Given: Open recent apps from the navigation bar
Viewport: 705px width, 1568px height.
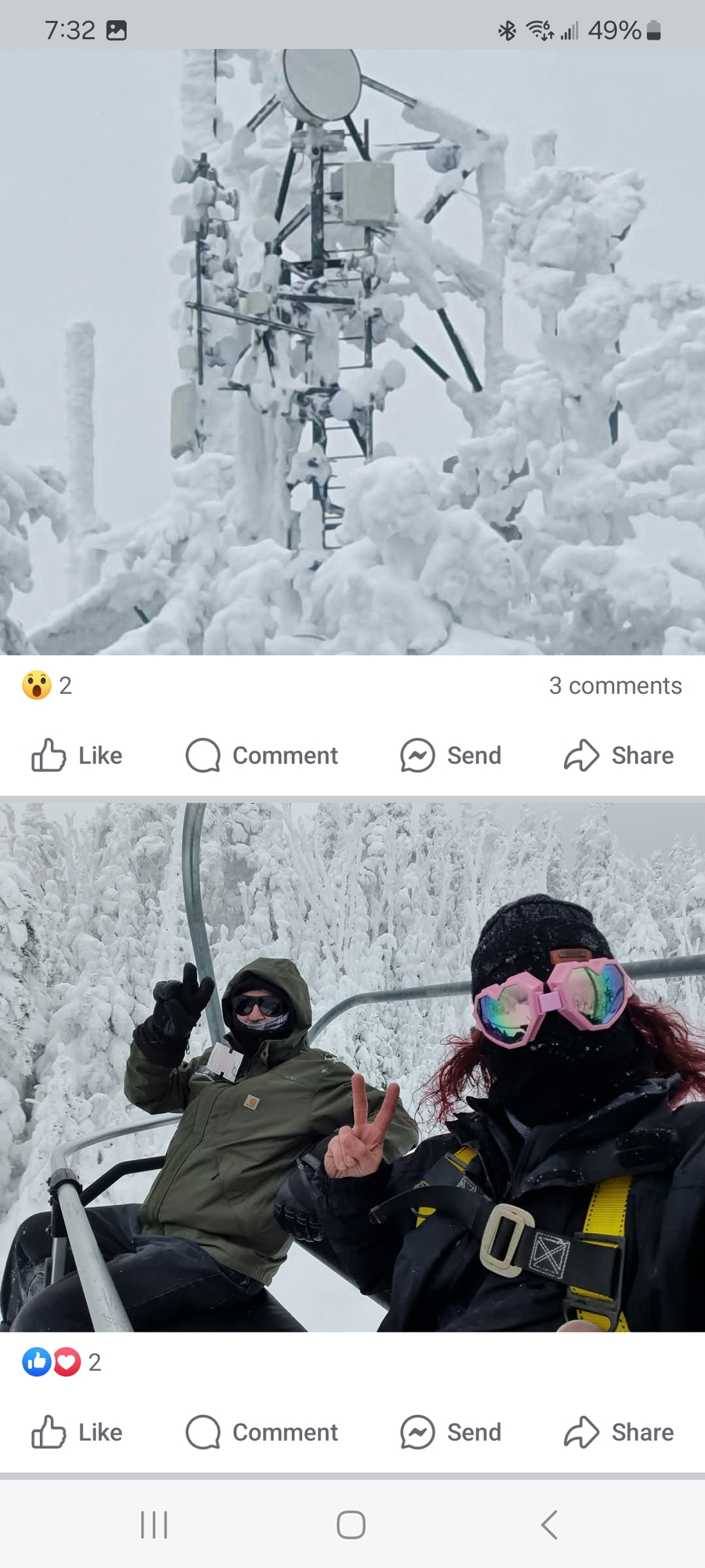Looking at the screenshot, I should tap(154, 1525).
